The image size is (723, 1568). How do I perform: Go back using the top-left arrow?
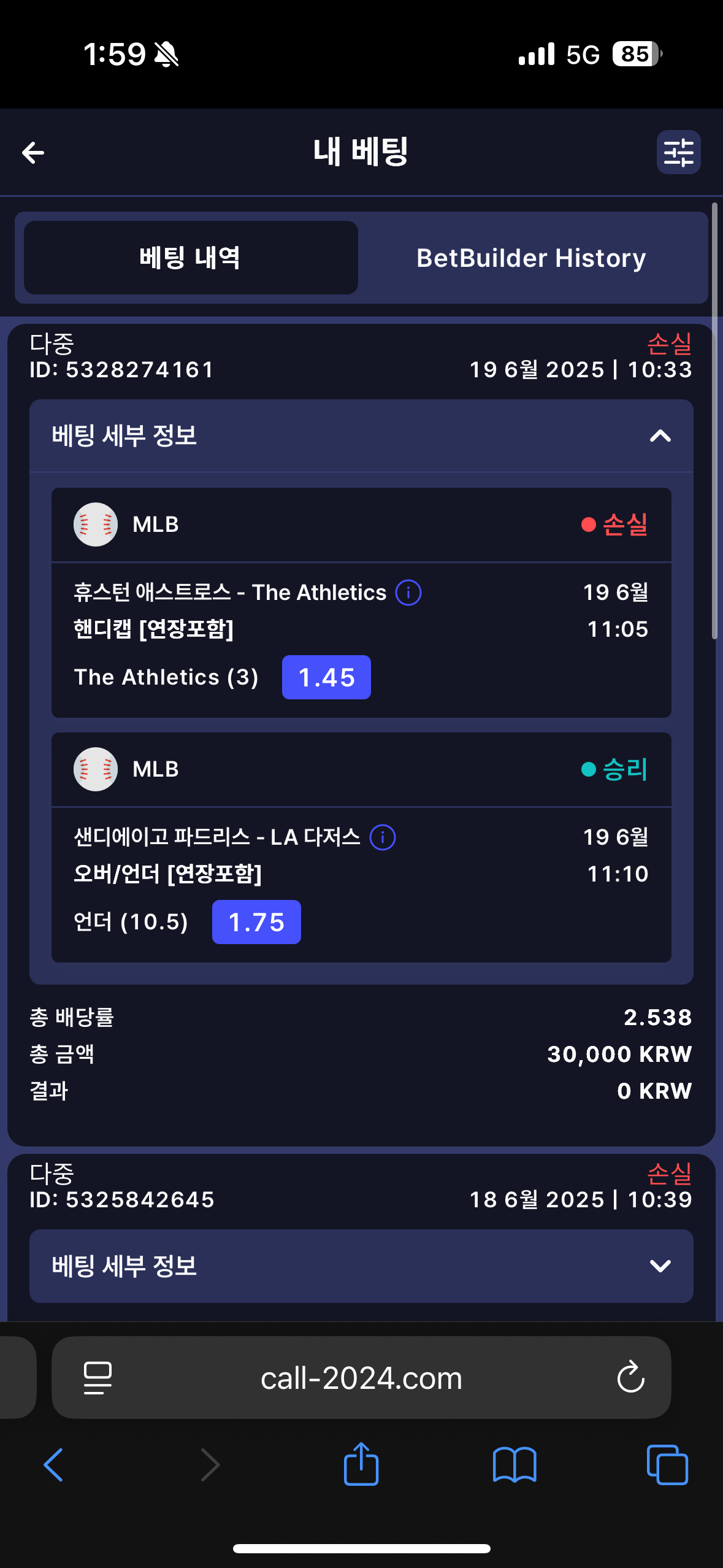click(33, 152)
